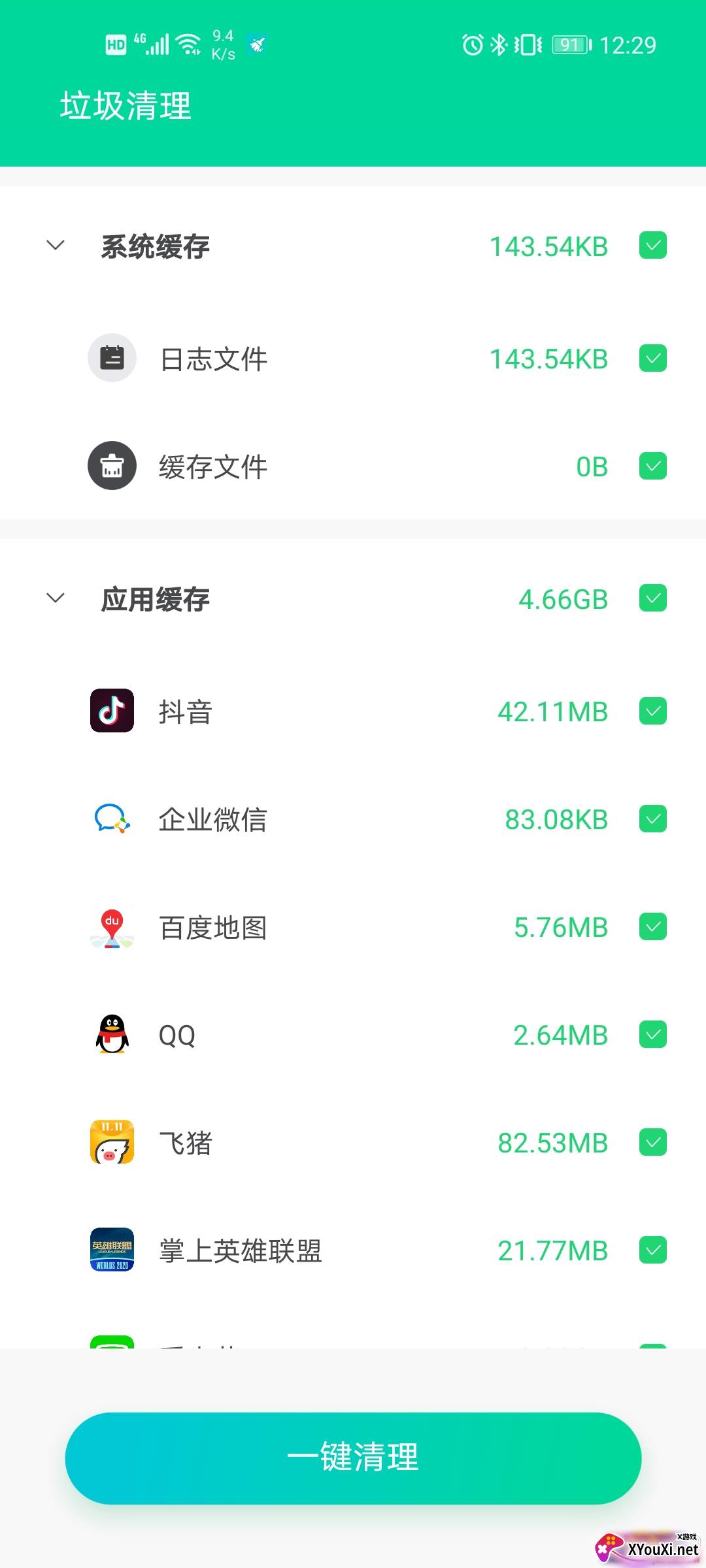Deselect the 抖音 cache checkbox
The width and height of the screenshot is (706, 1568).
(652, 711)
